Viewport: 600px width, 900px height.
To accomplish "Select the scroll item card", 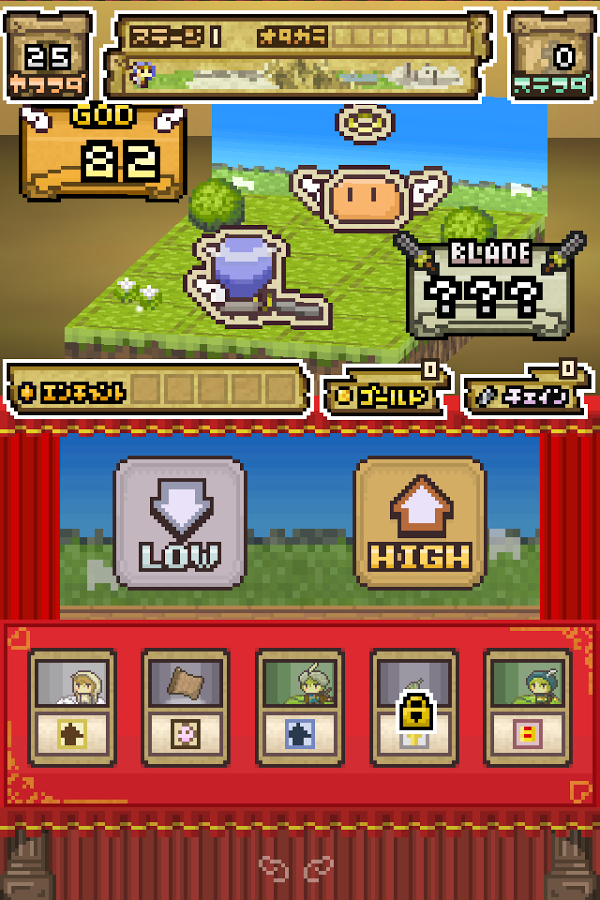I will 186,706.
